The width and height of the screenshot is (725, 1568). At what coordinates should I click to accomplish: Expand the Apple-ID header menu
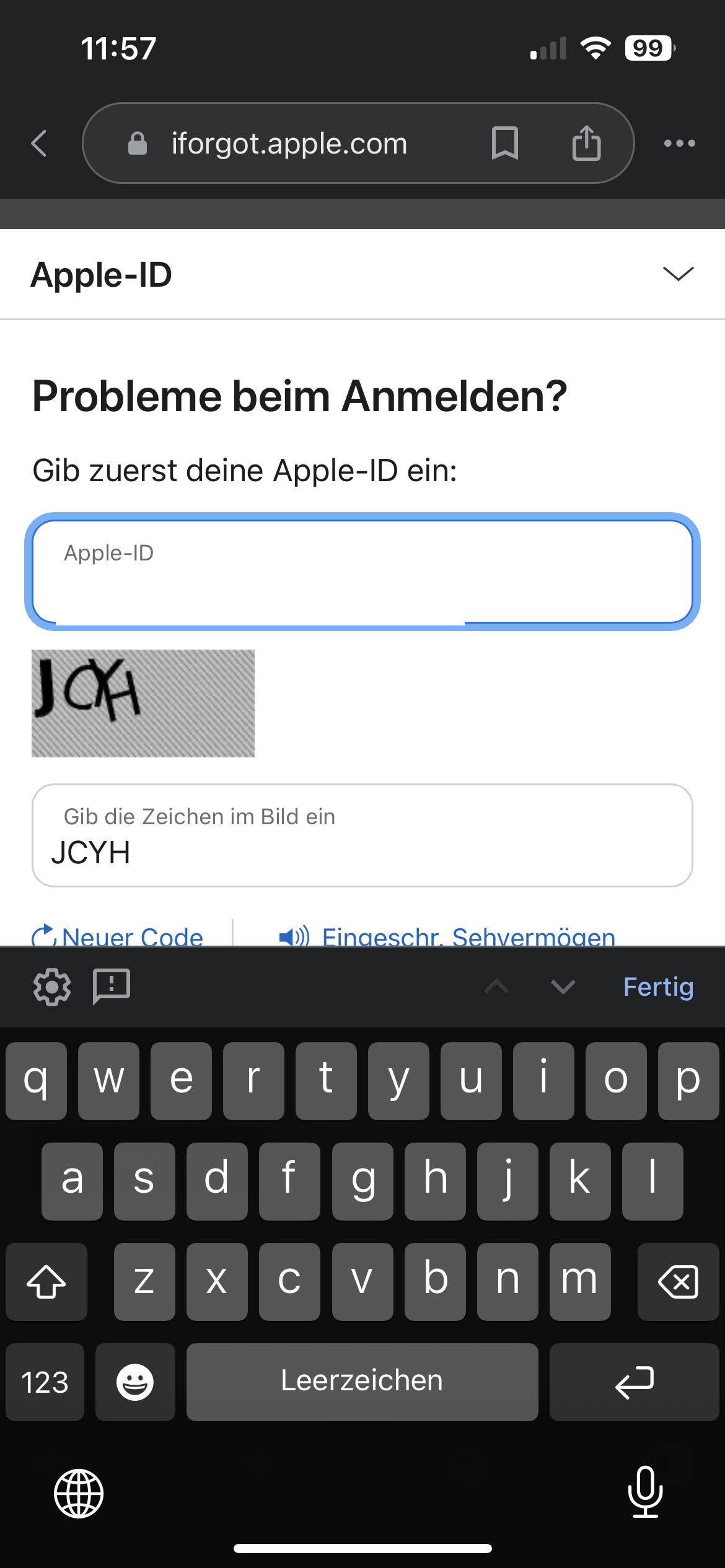pos(678,274)
